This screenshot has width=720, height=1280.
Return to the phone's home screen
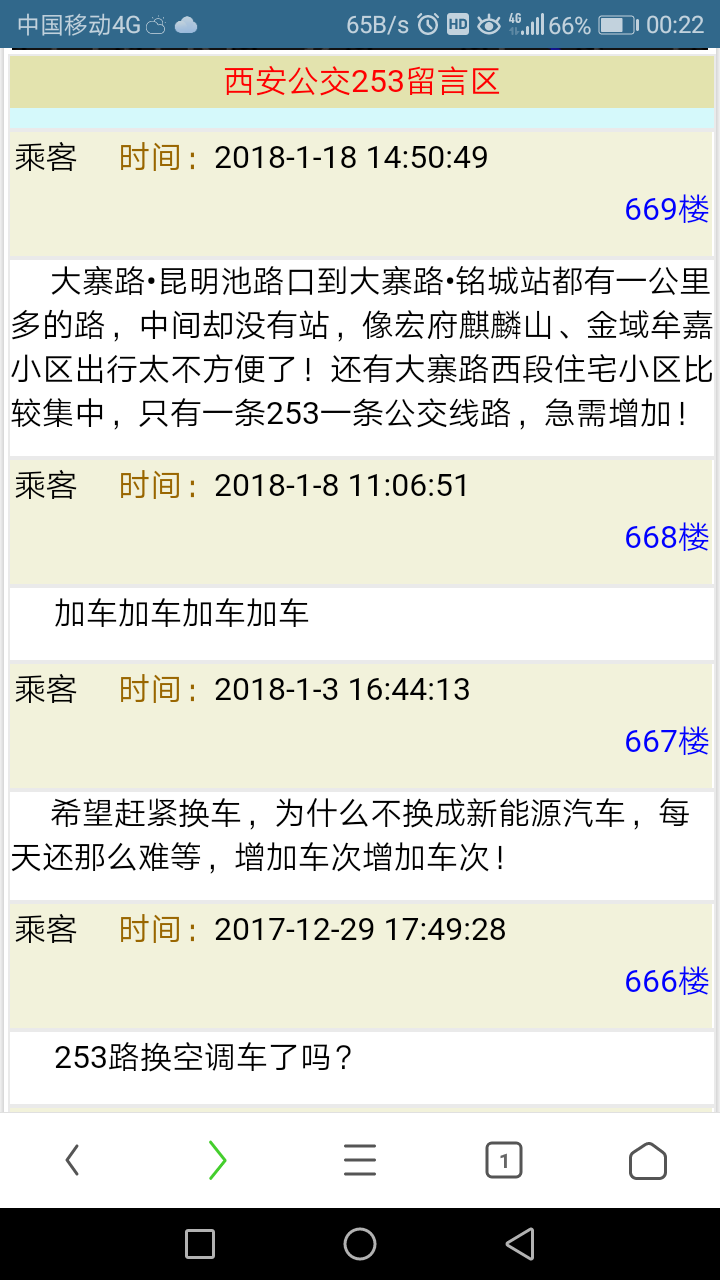click(x=360, y=1244)
